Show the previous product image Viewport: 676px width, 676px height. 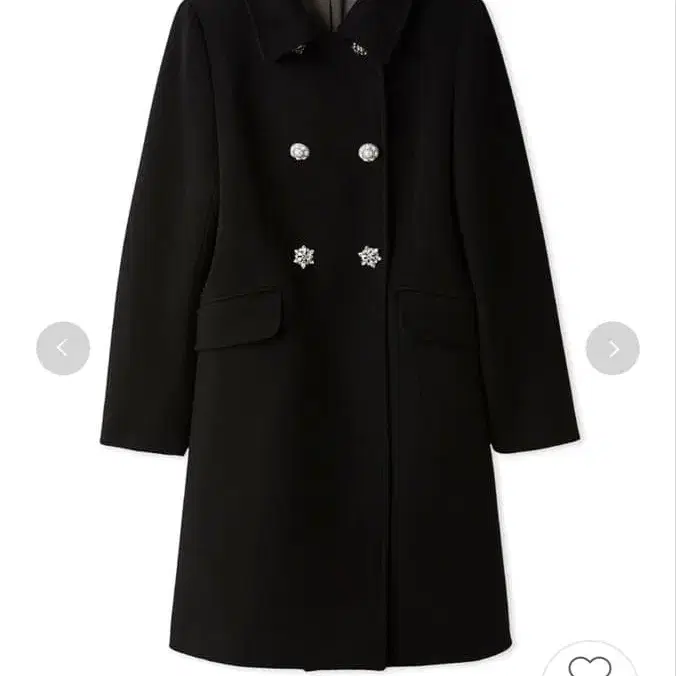(63, 348)
